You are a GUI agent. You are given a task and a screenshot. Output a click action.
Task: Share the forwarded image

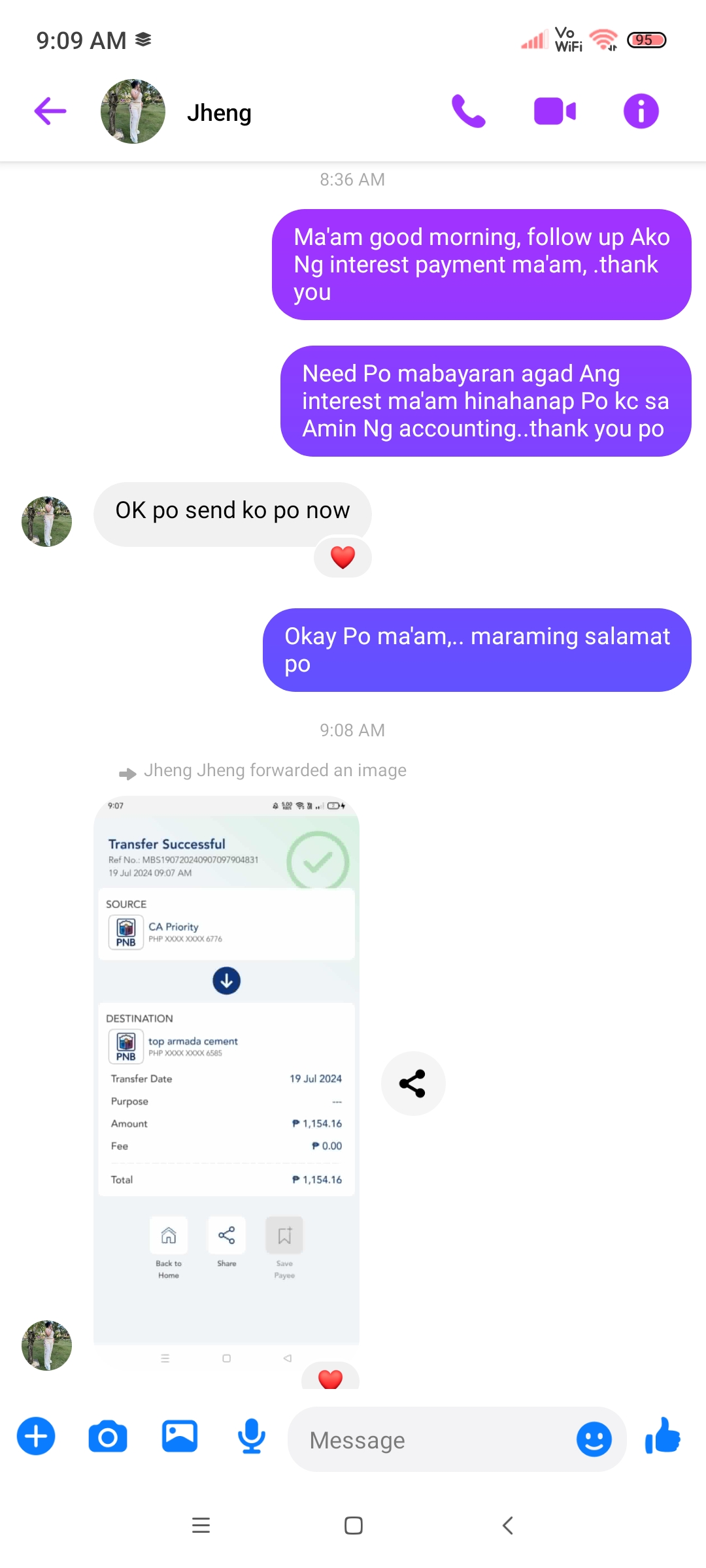412,1083
